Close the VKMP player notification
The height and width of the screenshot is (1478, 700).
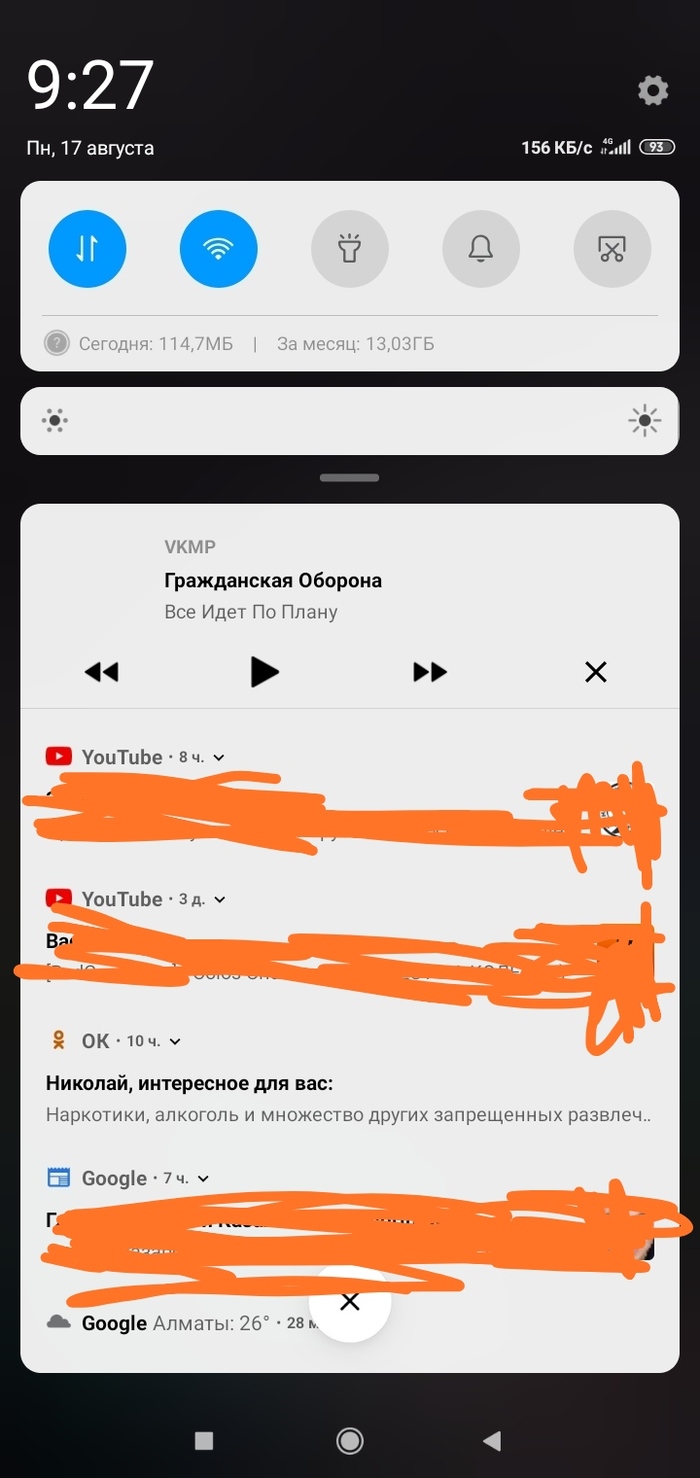tap(596, 672)
